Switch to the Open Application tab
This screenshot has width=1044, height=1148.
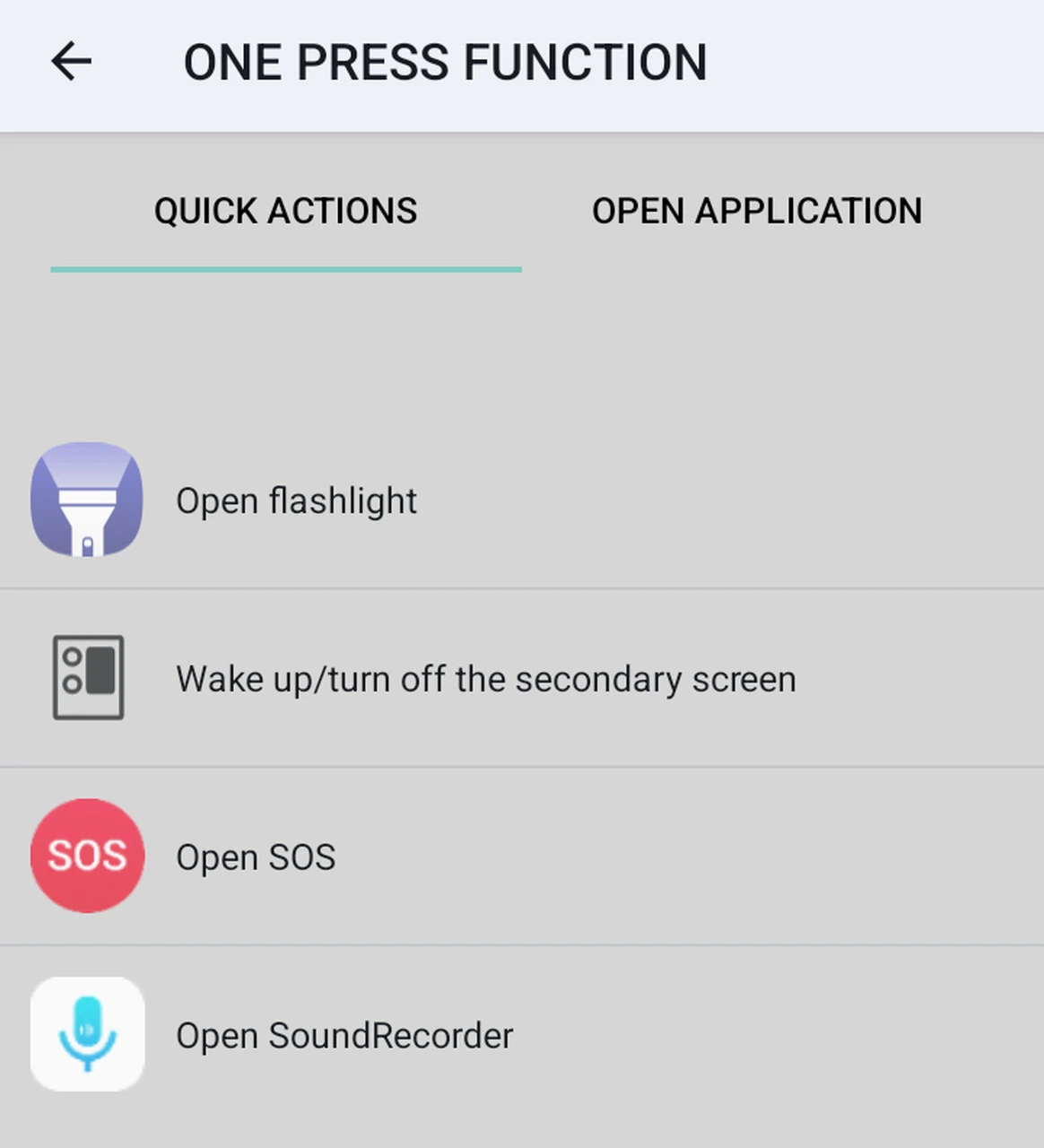756,212
